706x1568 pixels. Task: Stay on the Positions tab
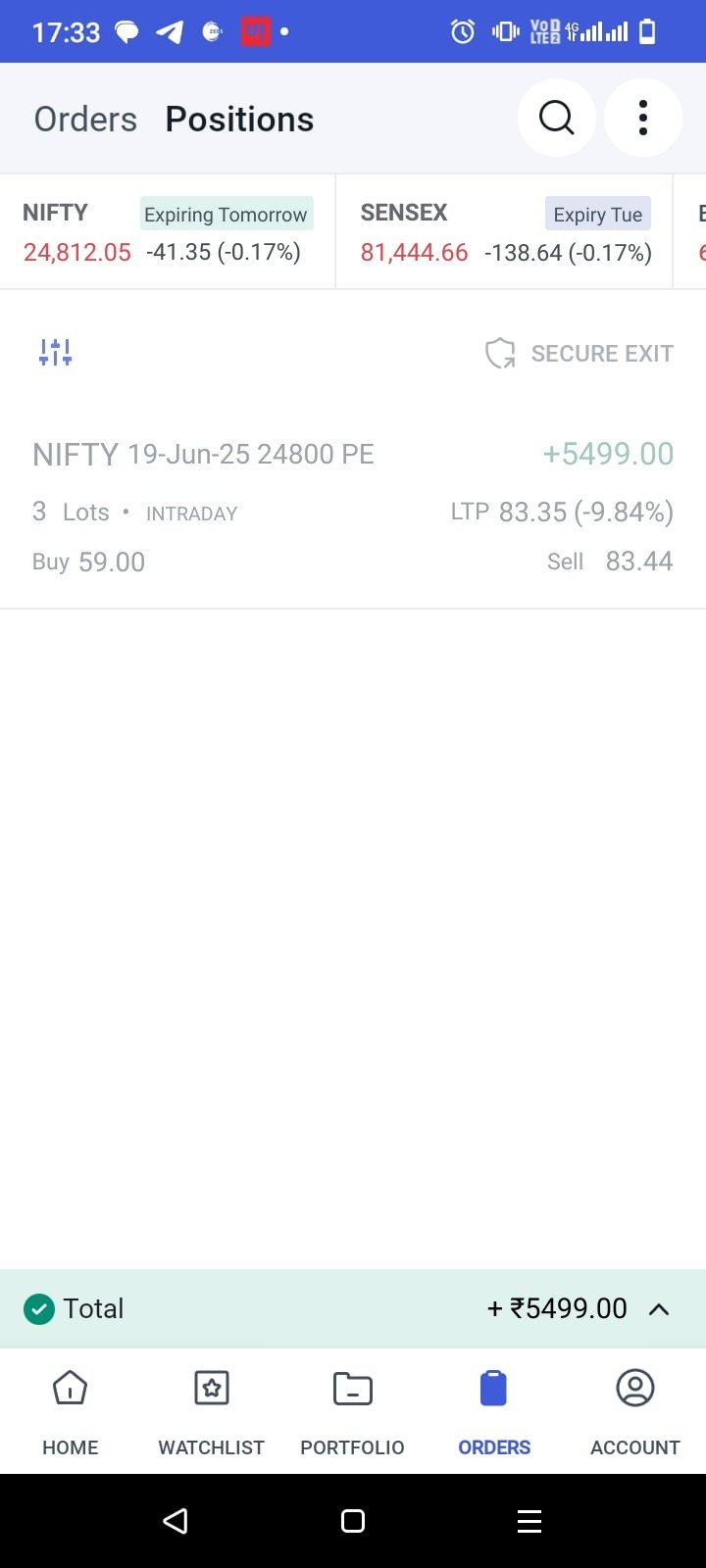tap(239, 118)
